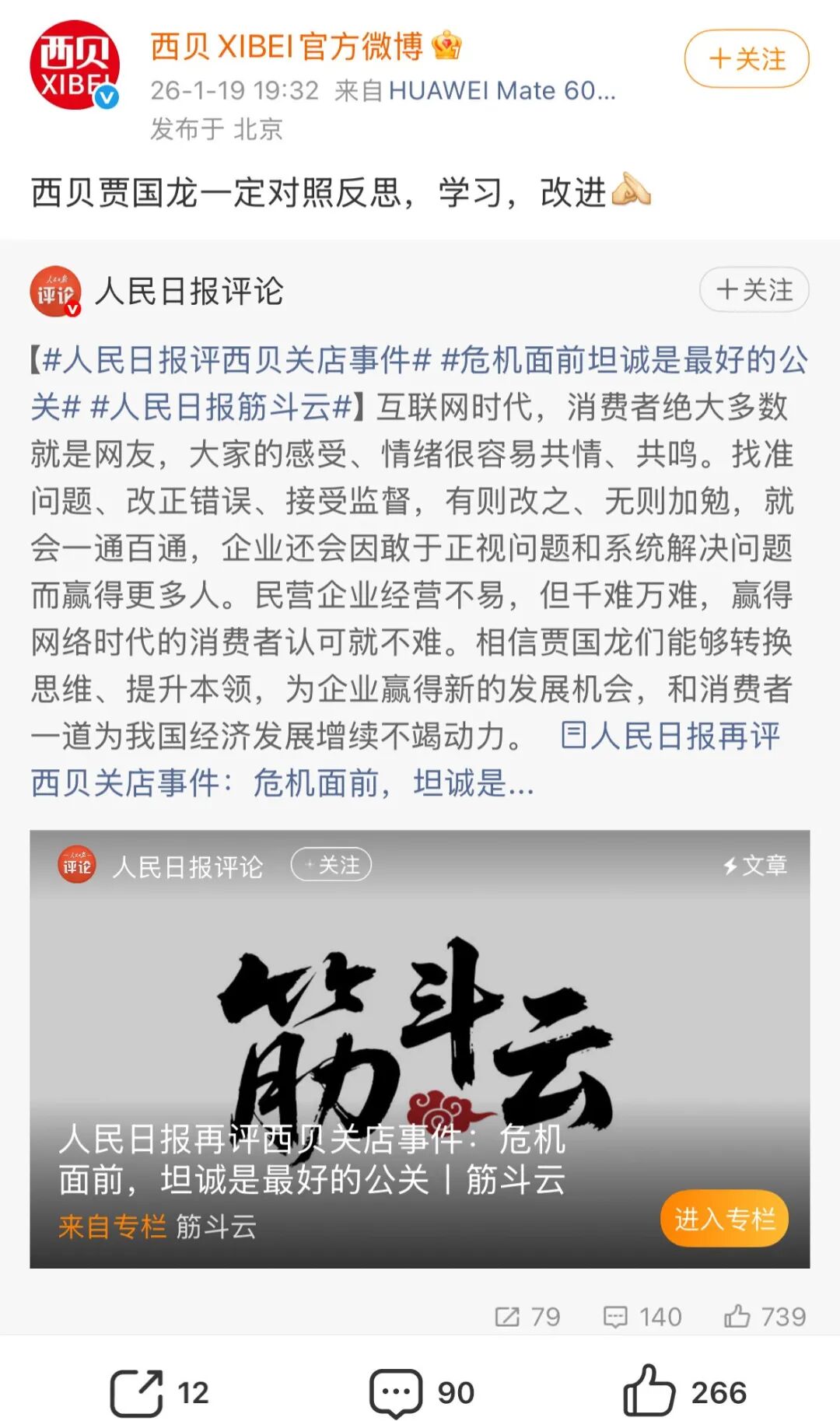Enter the column via 进入专栏

(x=724, y=1219)
